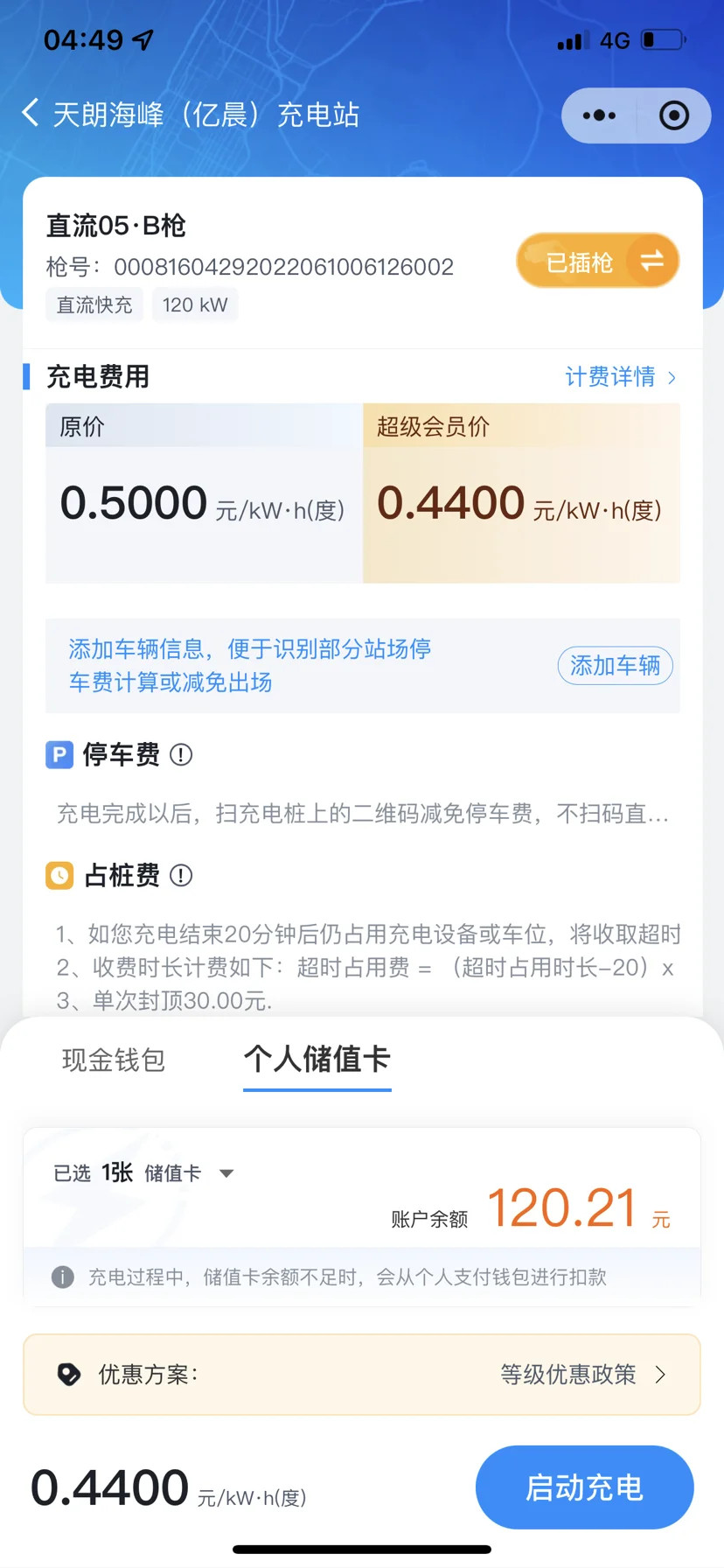Switch to the 现金钱包 tab
This screenshot has width=724, height=1568.
pyautogui.click(x=114, y=1060)
